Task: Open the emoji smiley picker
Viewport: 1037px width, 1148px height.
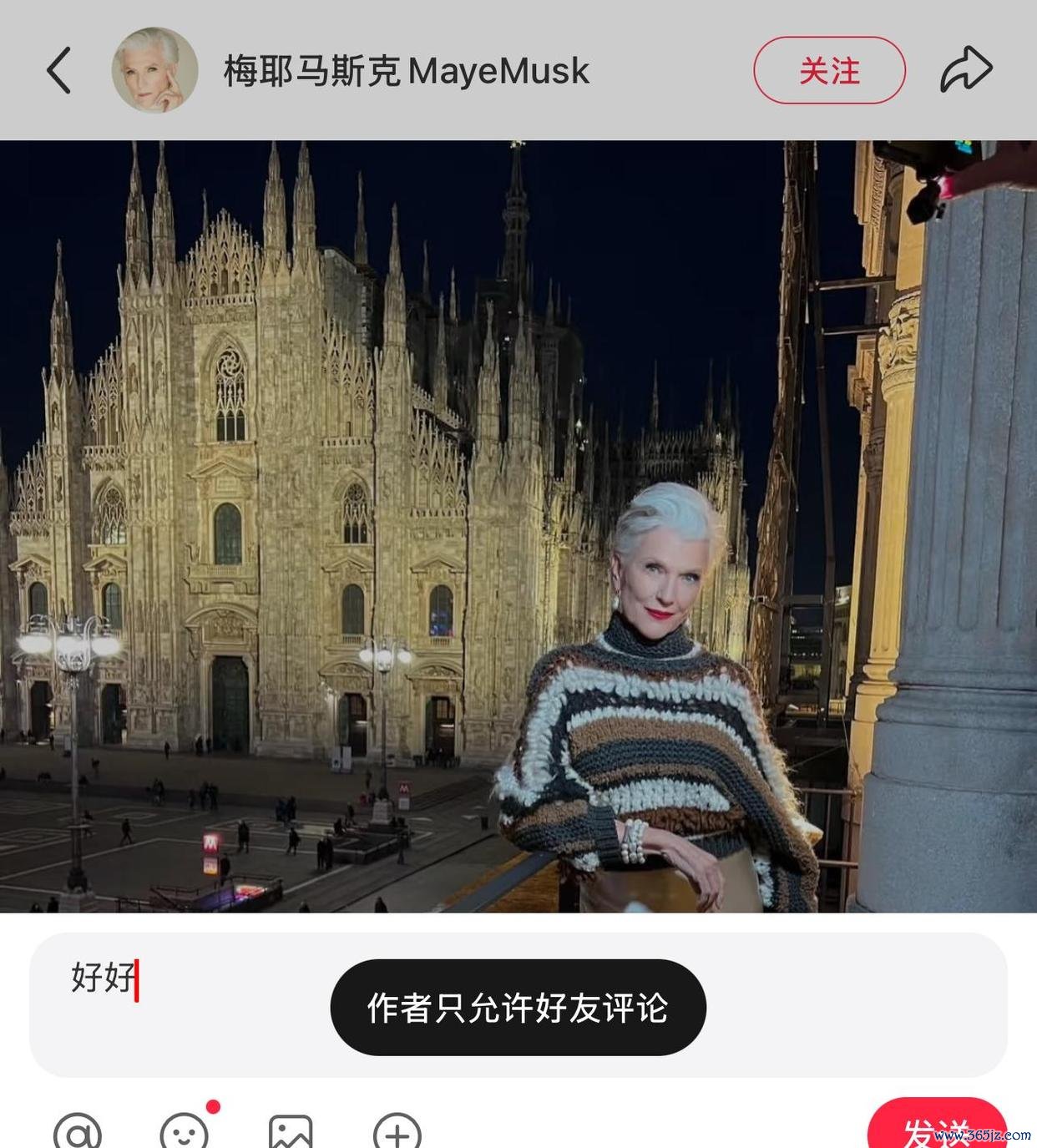Action: 185,1134
